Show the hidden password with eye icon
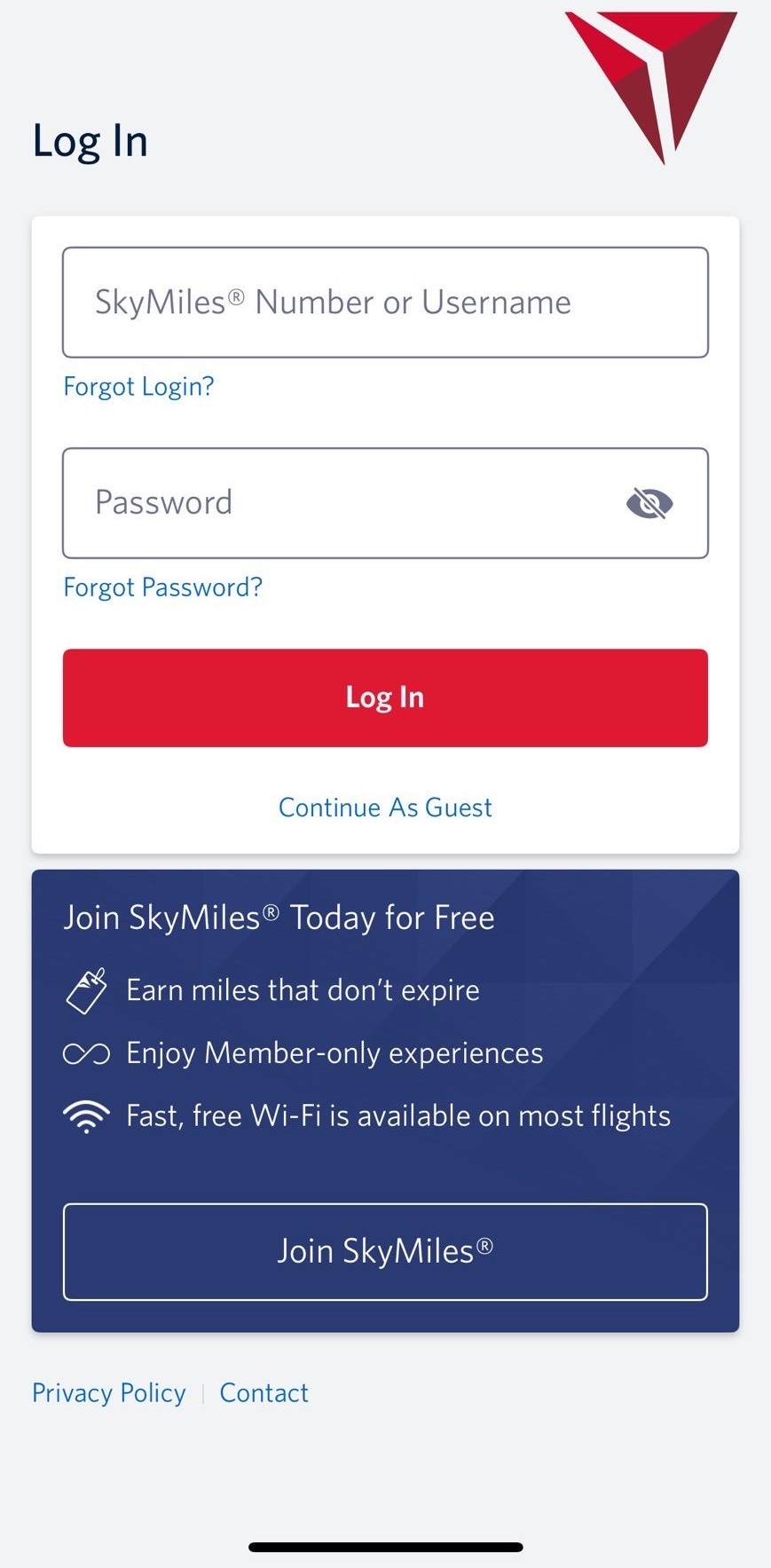 pyautogui.click(x=649, y=504)
